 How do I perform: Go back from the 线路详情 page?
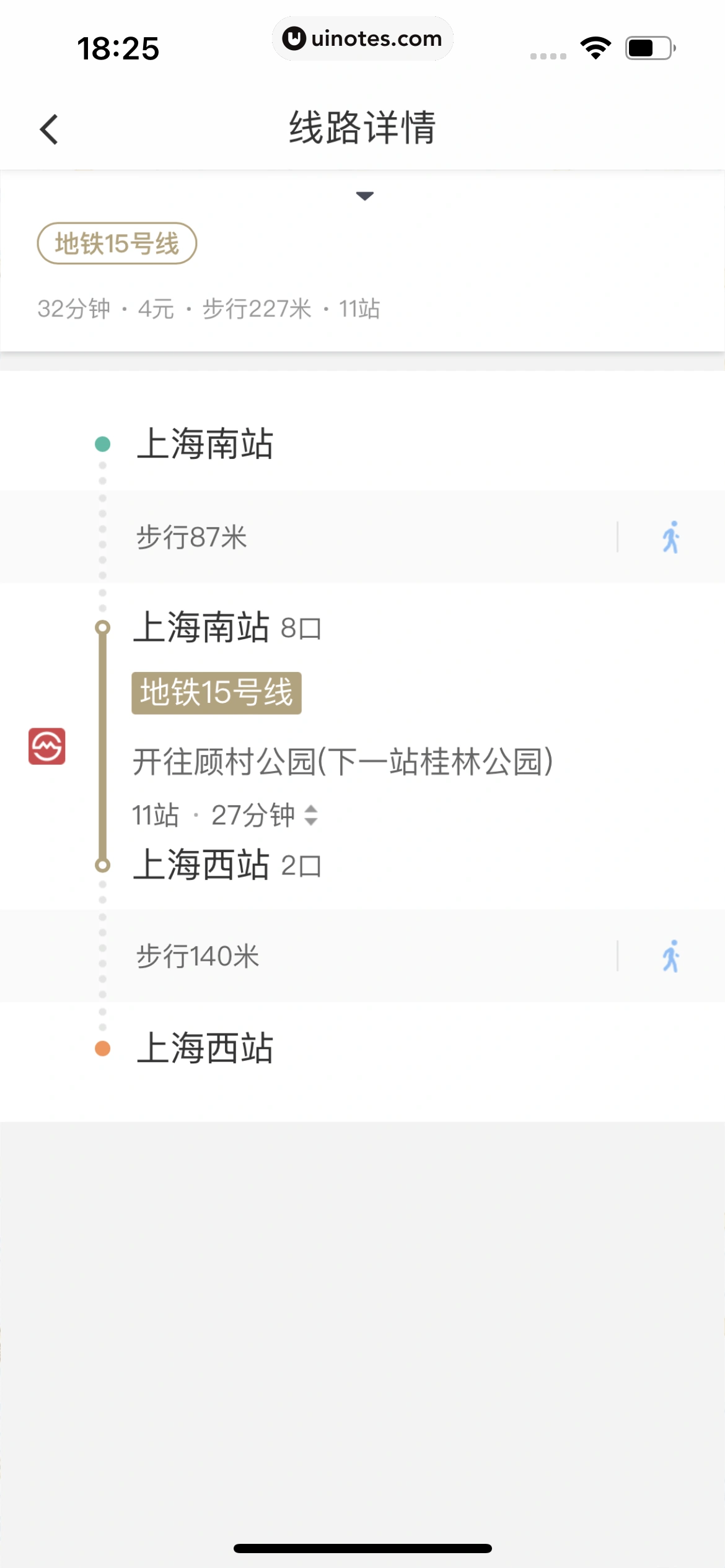tap(49, 129)
